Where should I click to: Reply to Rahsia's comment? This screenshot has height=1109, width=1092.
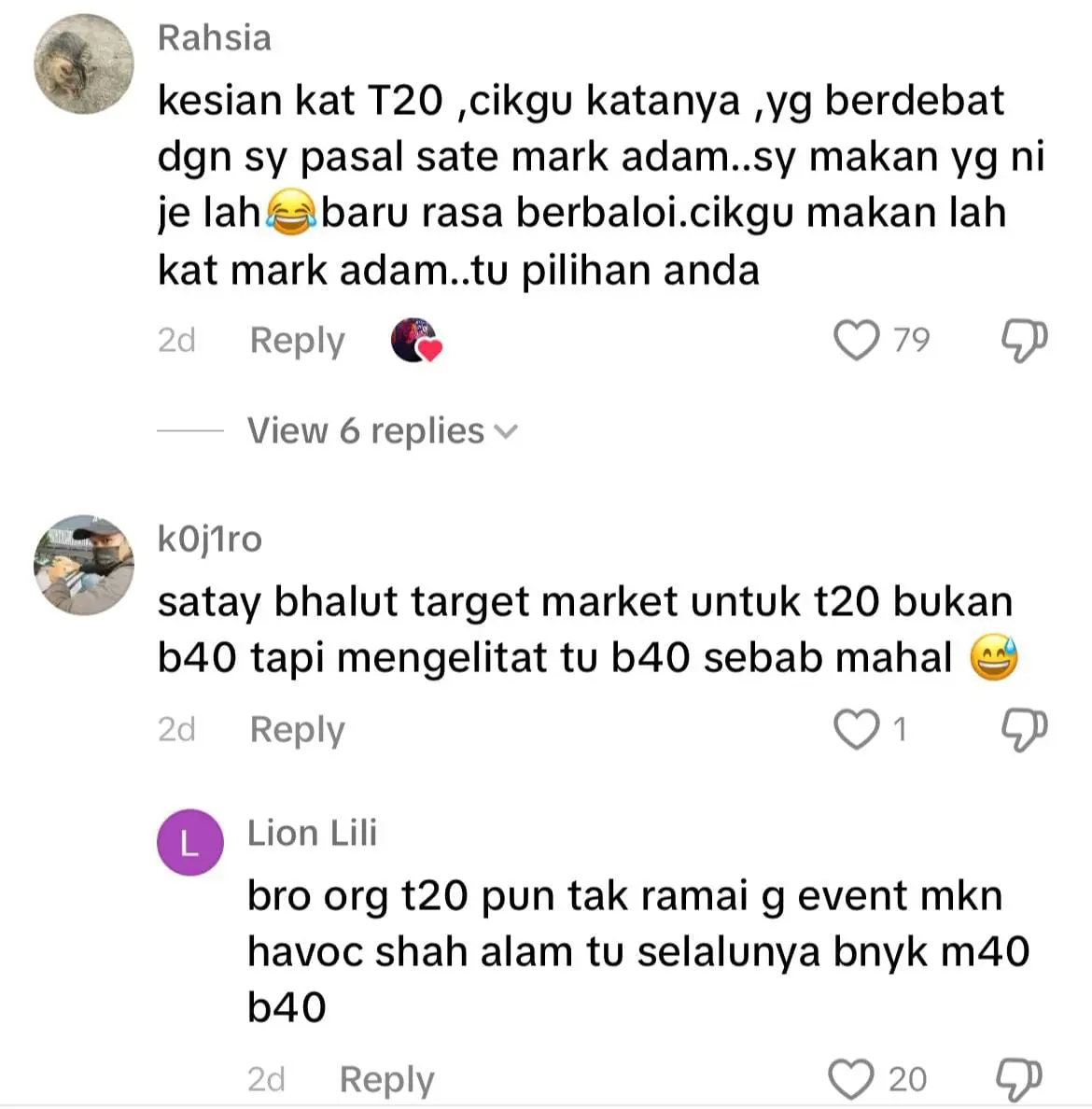297,341
